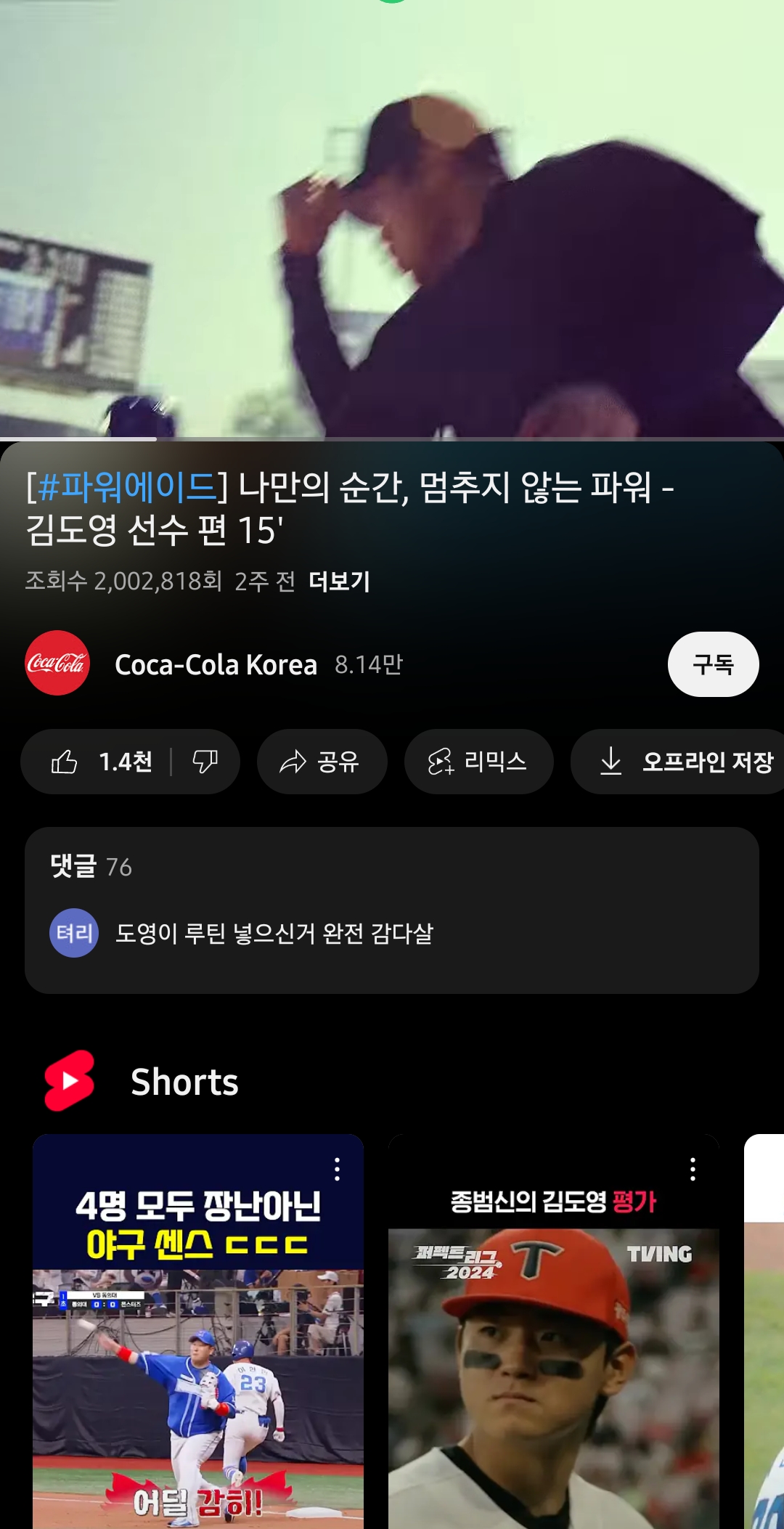Open options menu on '종범신의 김도영 평가' Short

693,1169
